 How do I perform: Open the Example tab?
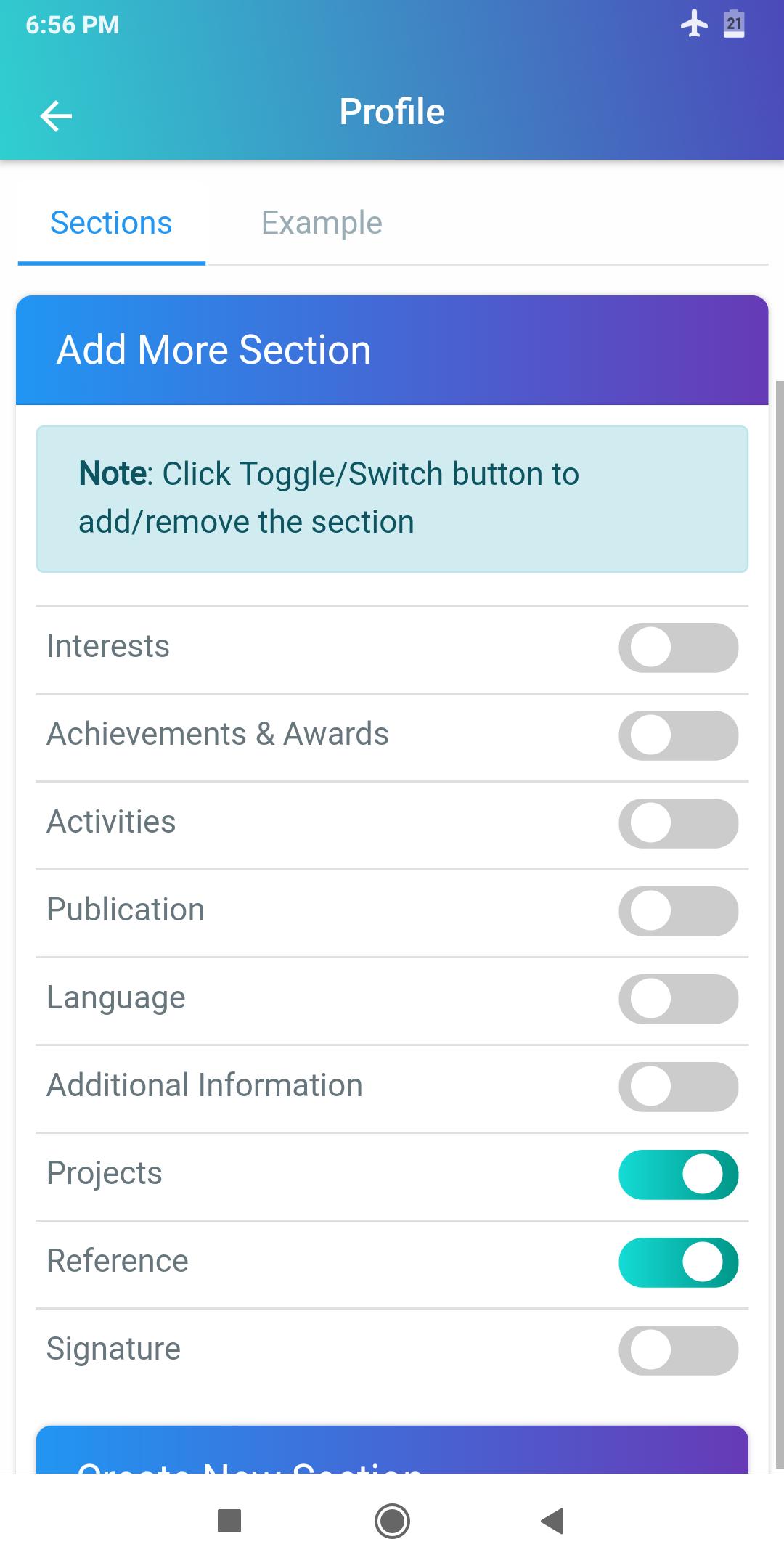(322, 223)
